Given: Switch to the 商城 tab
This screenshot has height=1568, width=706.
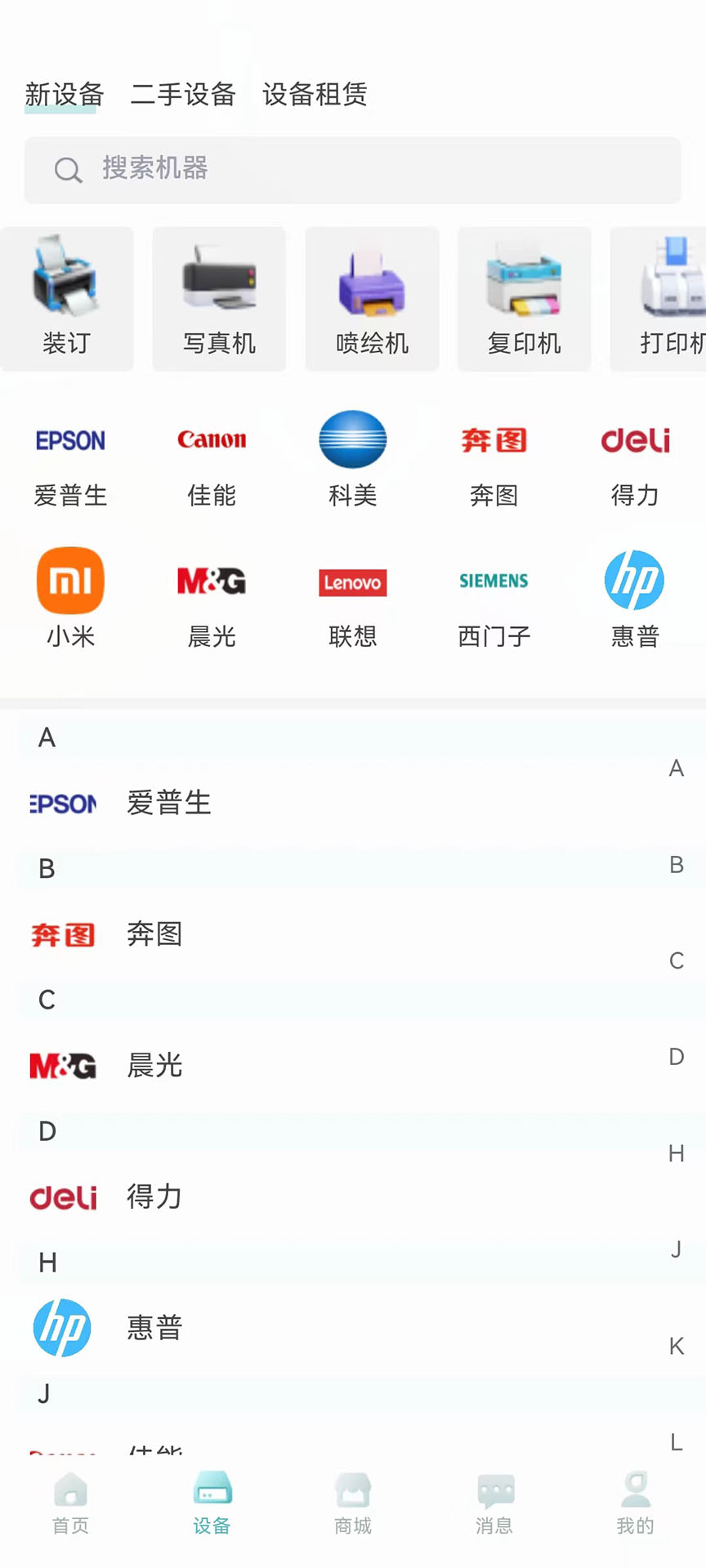Looking at the screenshot, I should (352, 1504).
